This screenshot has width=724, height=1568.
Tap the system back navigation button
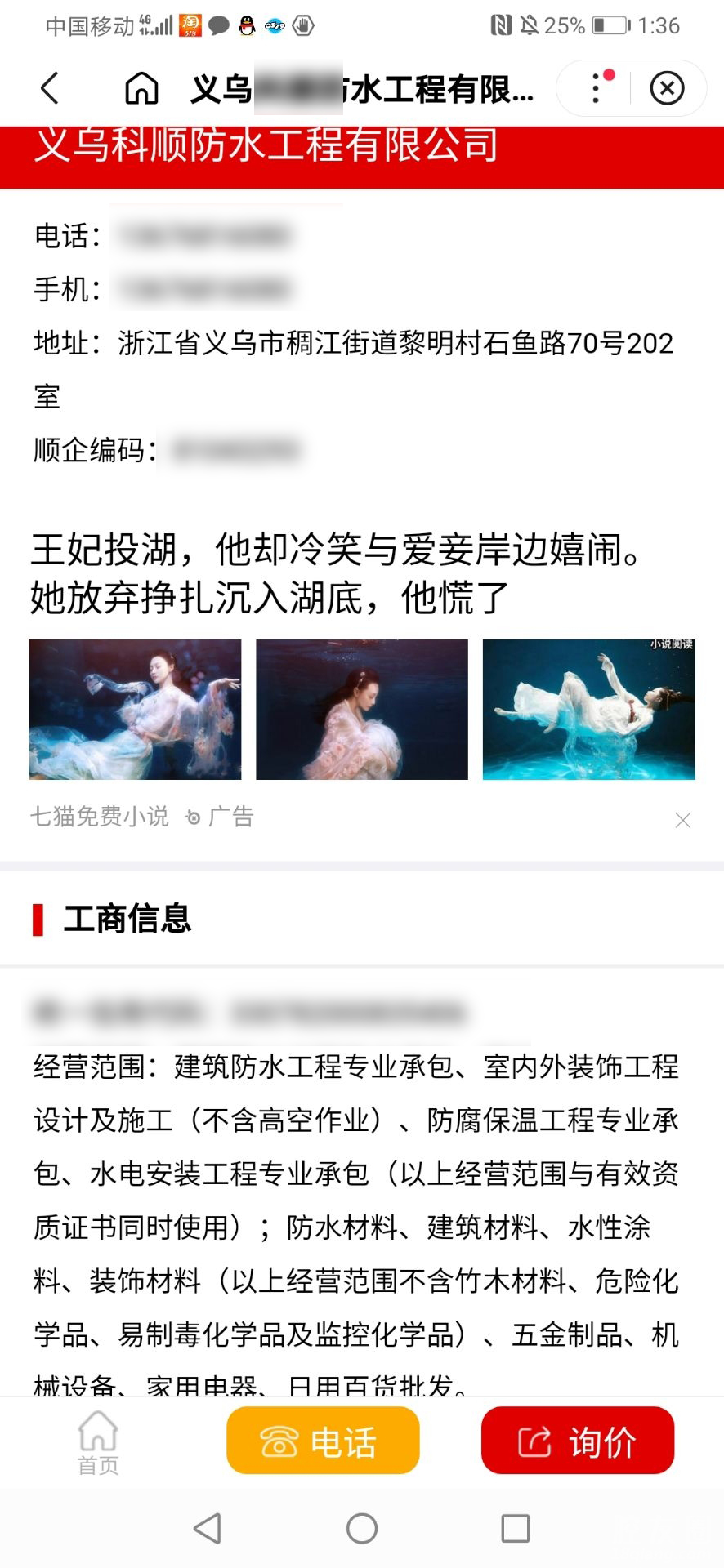[208, 1529]
